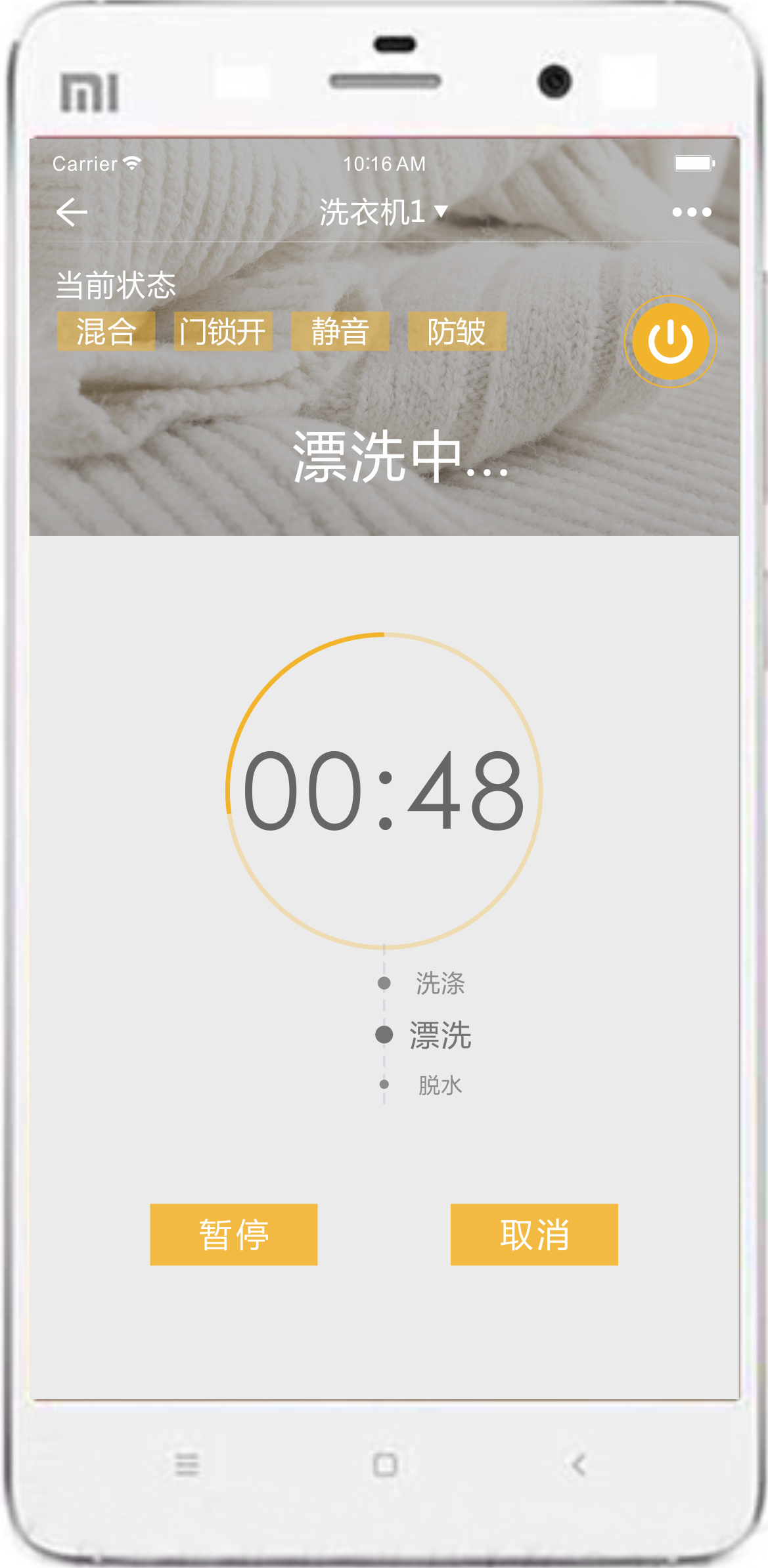Pause the cycle with 暂停
This screenshot has height=1568, width=768.
tap(233, 1234)
